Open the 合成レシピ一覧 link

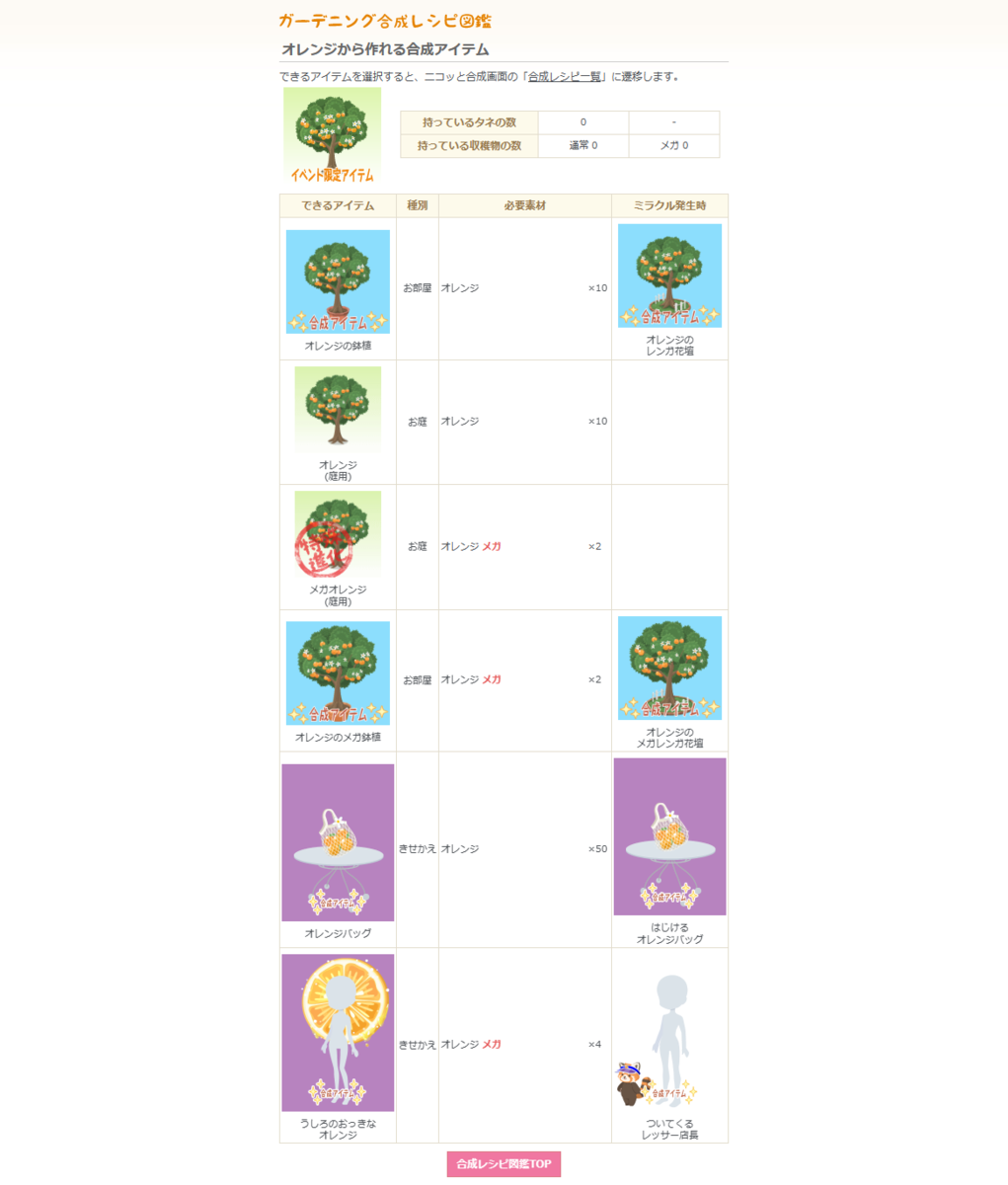(x=565, y=76)
